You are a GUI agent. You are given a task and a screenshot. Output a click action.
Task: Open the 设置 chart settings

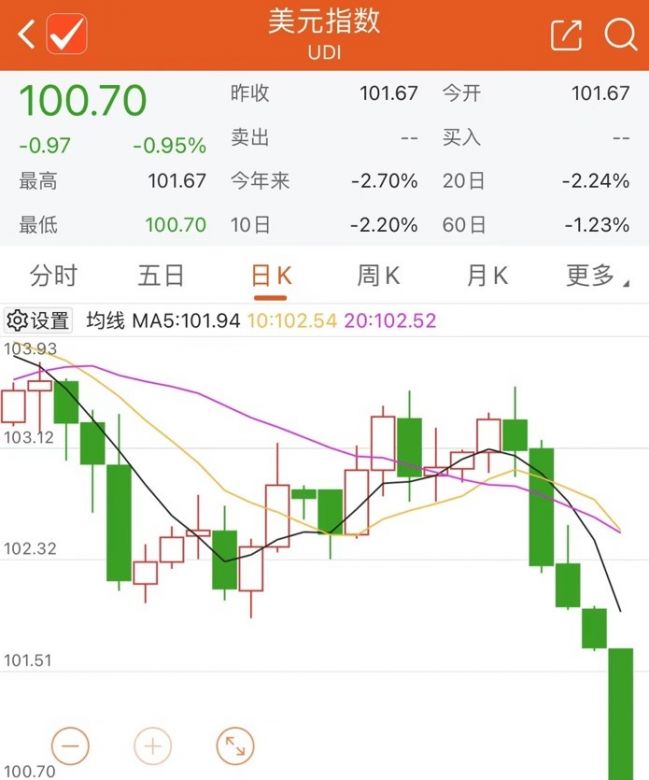pos(39,321)
